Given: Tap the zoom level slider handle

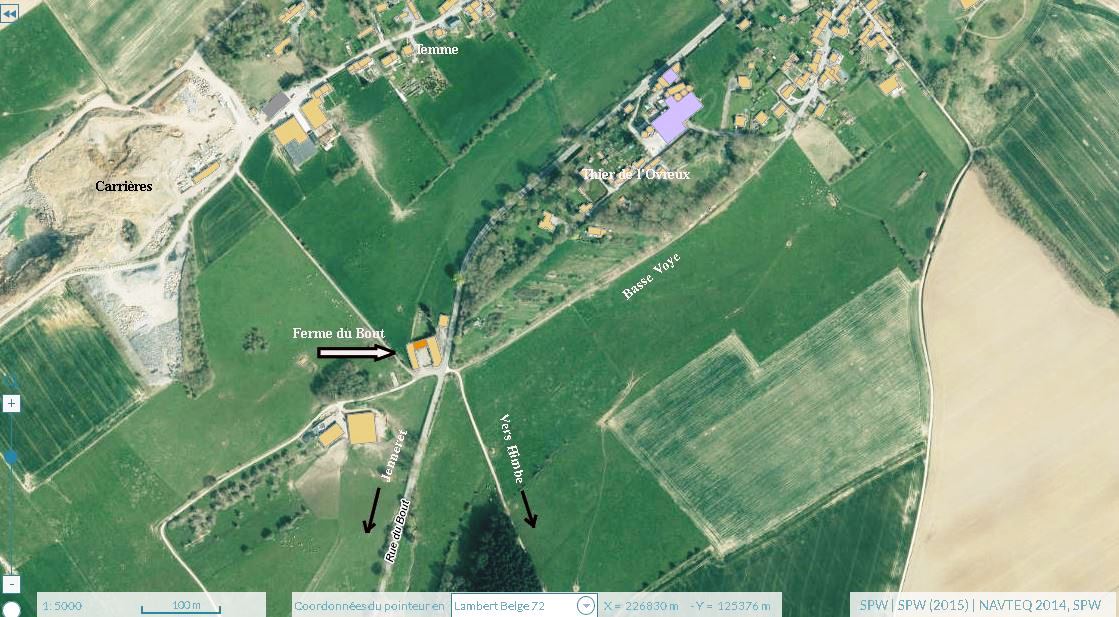Looking at the screenshot, I should tap(11, 457).
